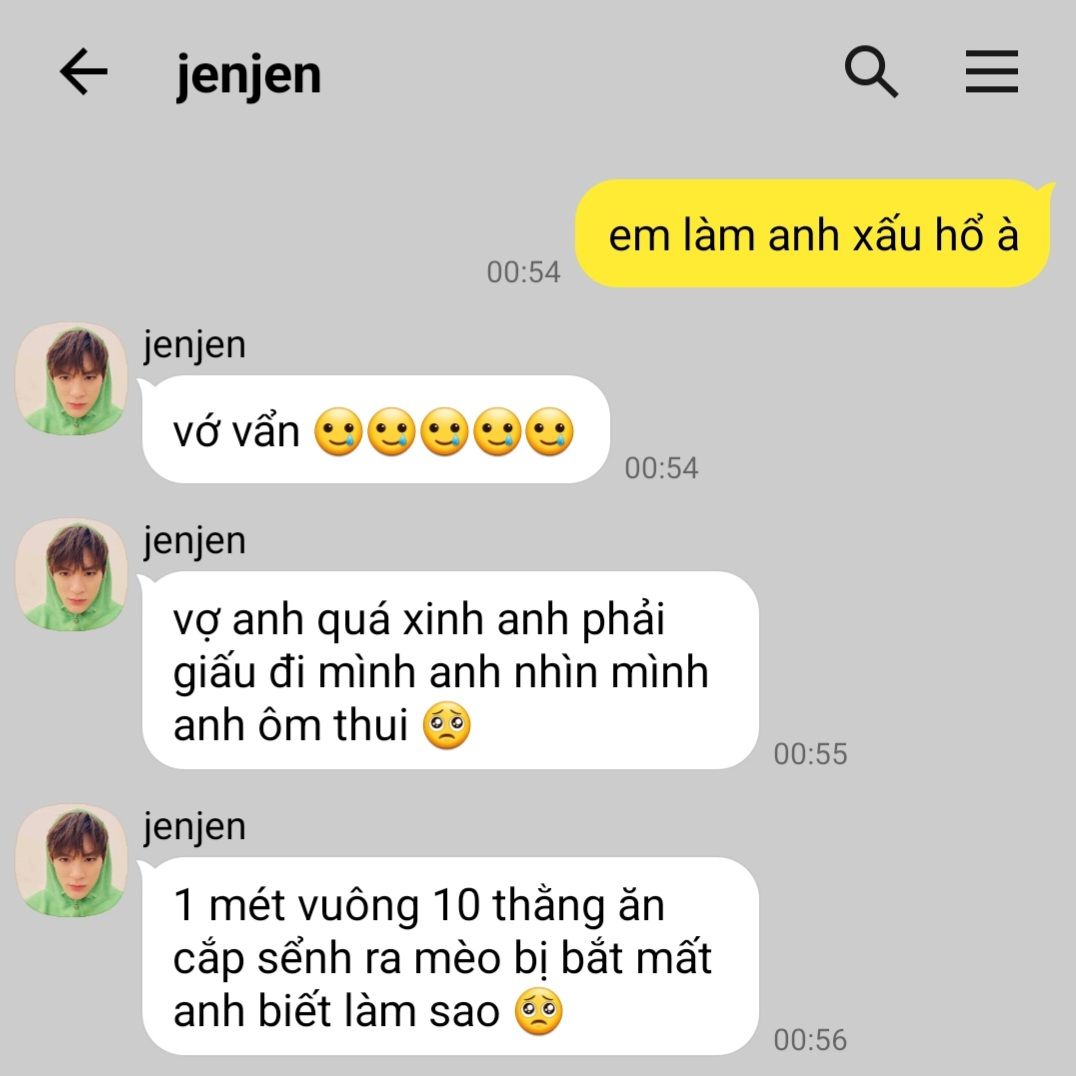Tap jenjen's avatar beside "vợ anh quá xinh" message
The width and height of the screenshot is (1076, 1076).
[x=71, y=575]
